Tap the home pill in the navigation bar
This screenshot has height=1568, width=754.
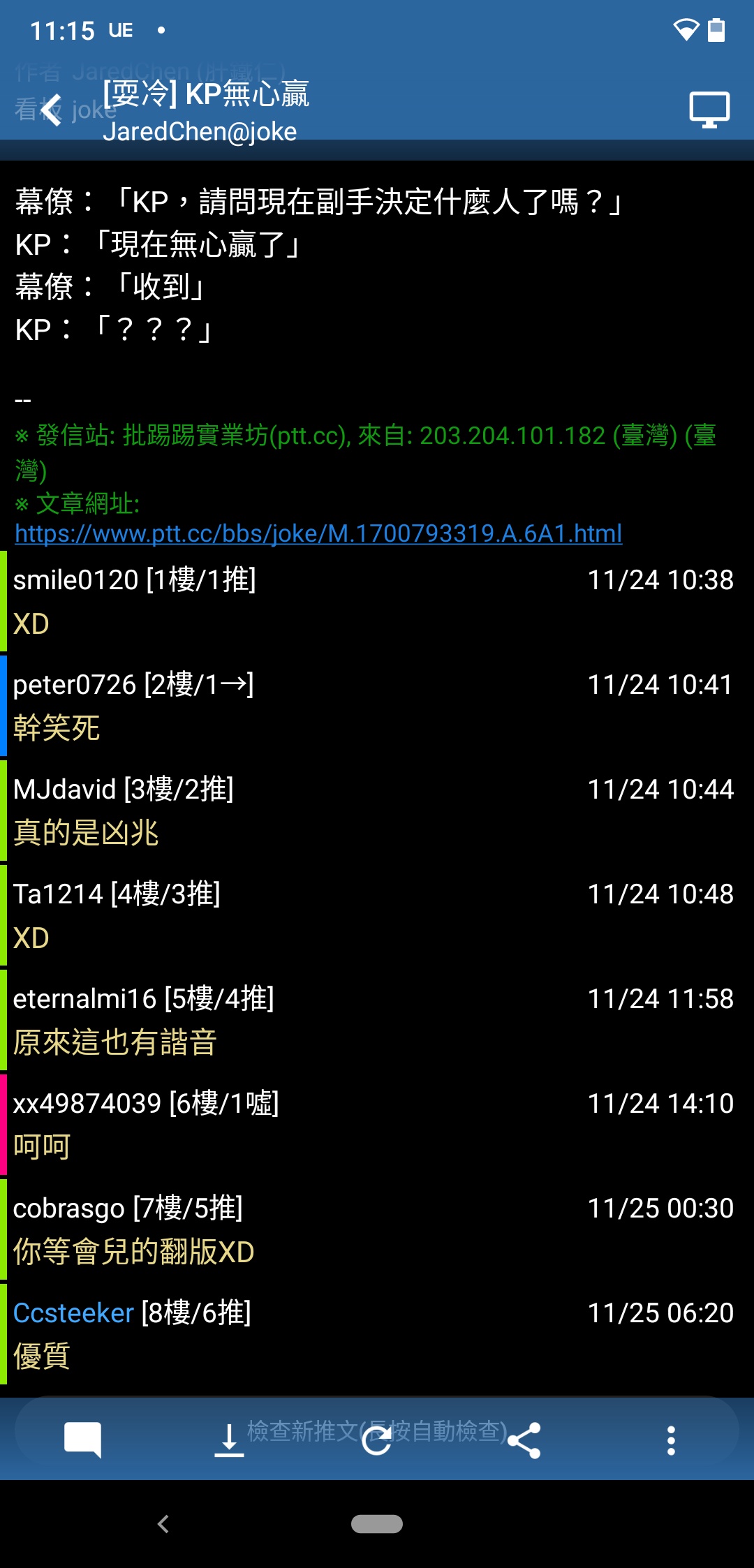(x=377, y=1524)
